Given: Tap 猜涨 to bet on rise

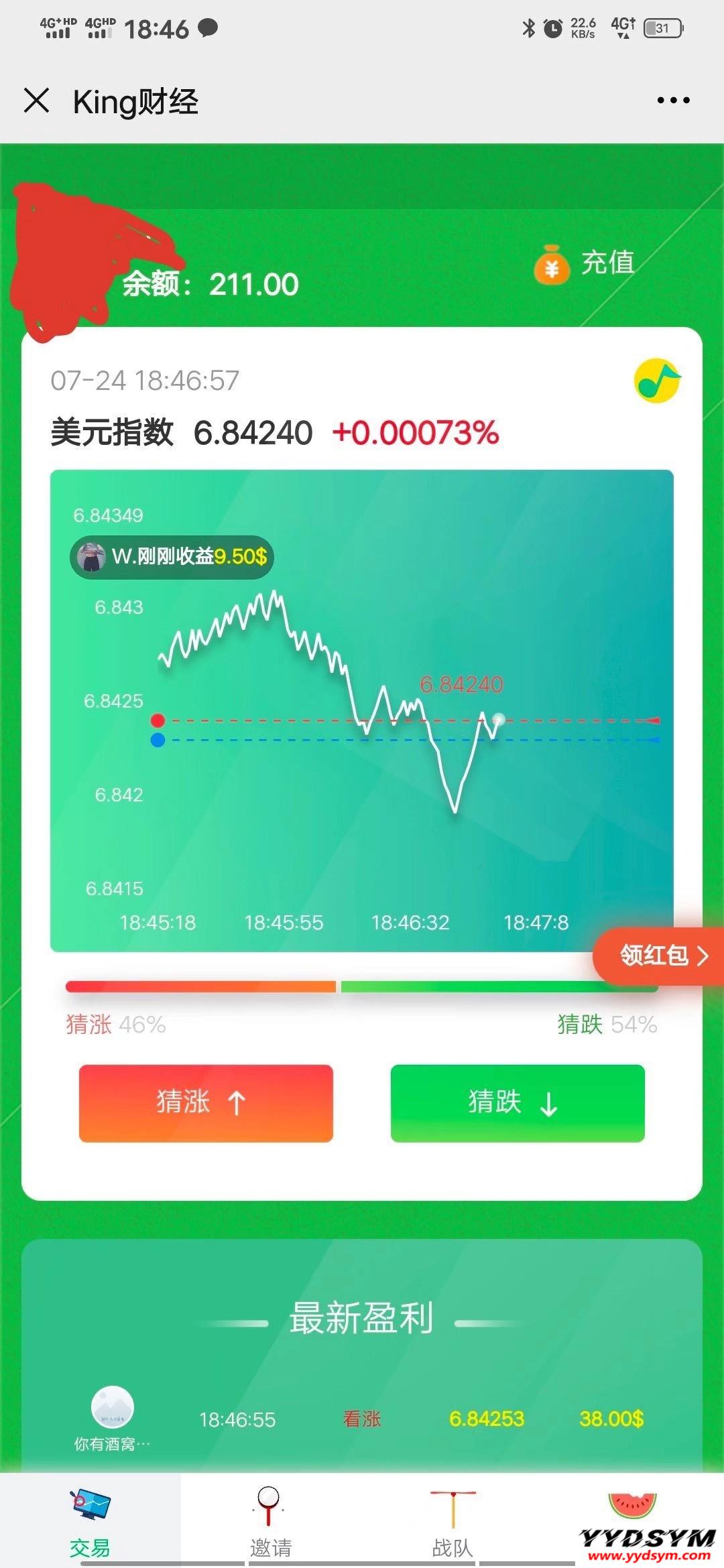Looking at the screenshot, I should pyautogui.click(x=206, y=1102).
